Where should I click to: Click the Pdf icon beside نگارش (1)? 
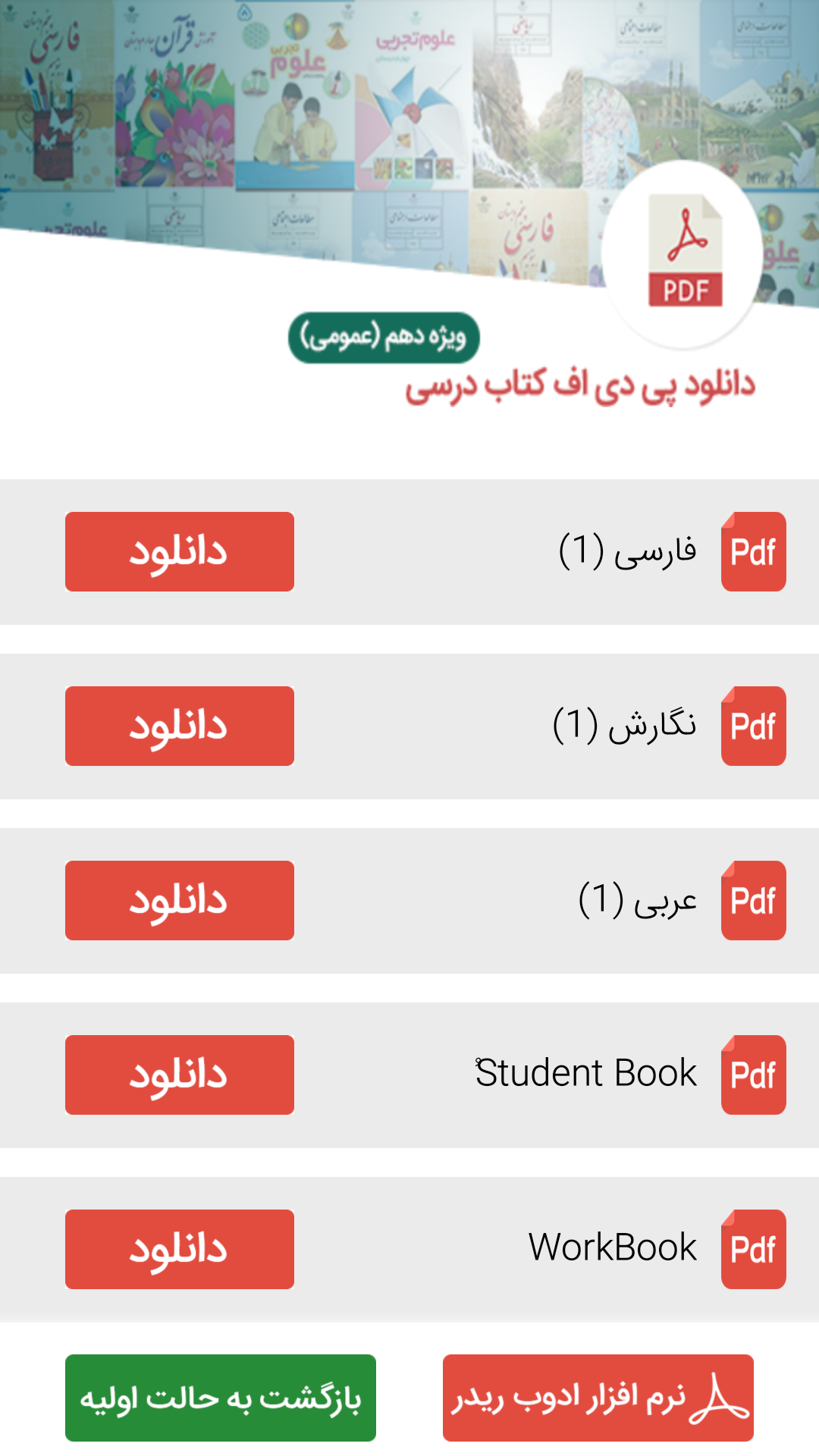[753, 726]
